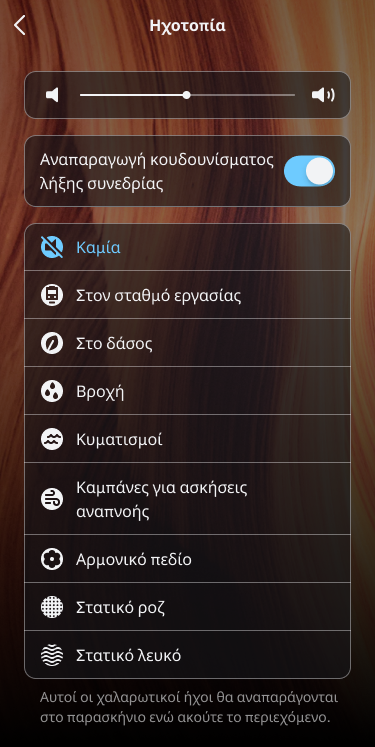Tap the volume slider track to set the level
Image resolution: width=375 pixels, height=747 pixels.
coord(187,95)
